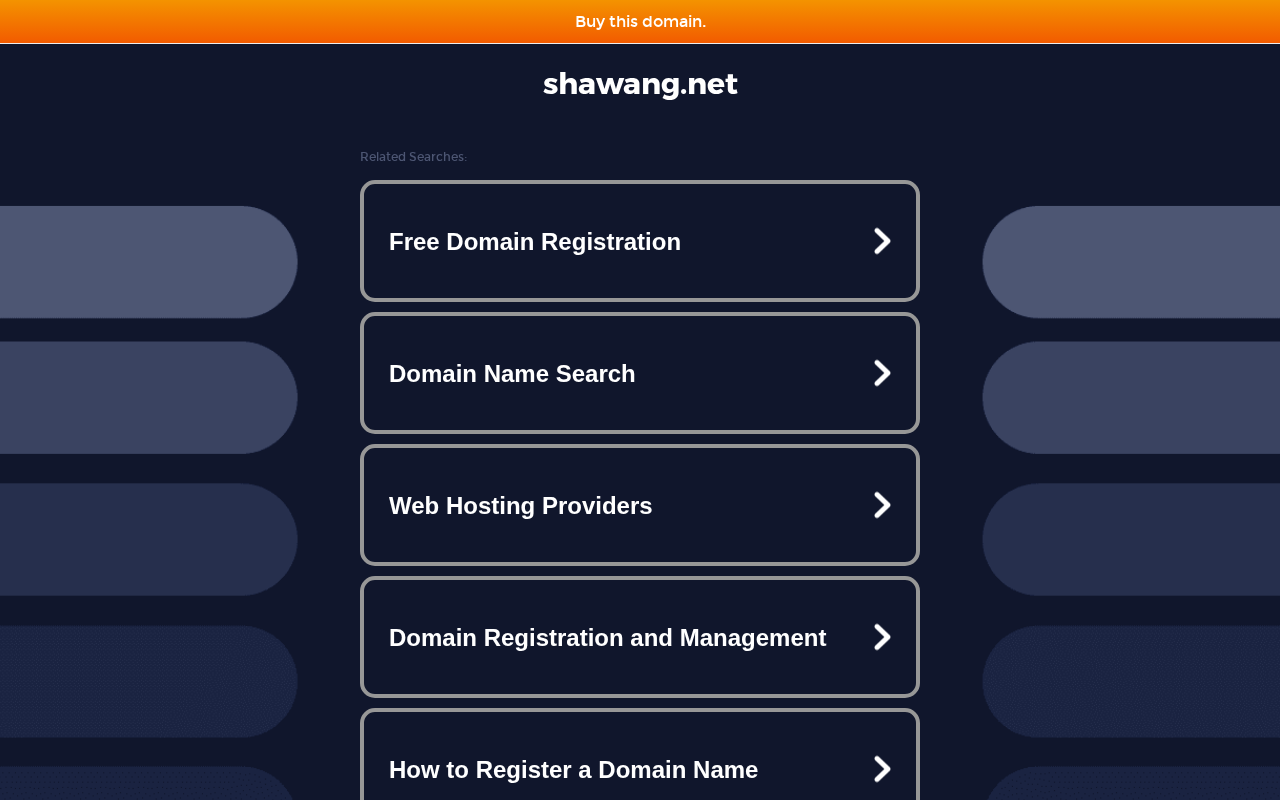
Task: Open Web Hosting Providers related search
Action: pos(640,505)
